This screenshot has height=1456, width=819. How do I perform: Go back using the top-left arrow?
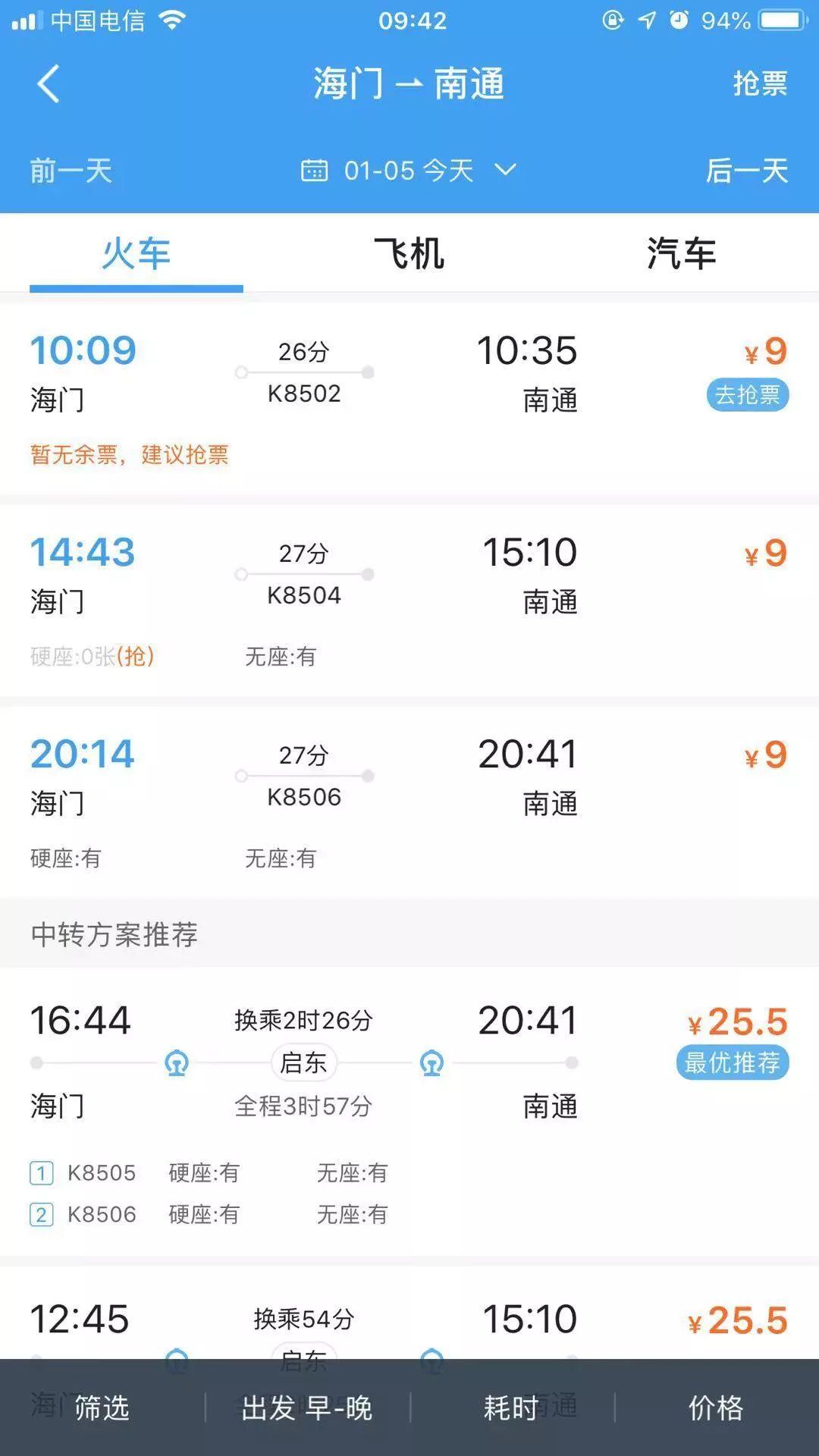[48, 83]
